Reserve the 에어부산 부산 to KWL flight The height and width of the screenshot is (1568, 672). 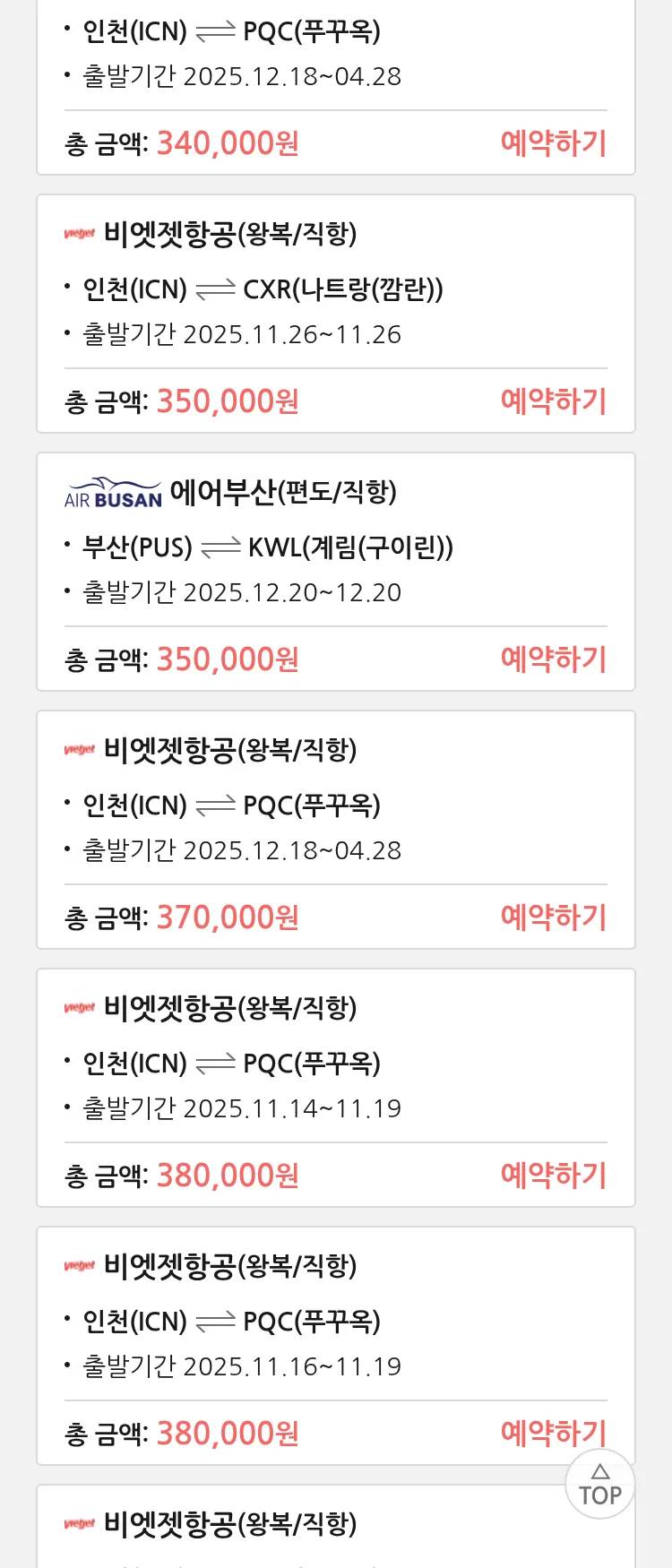(553, 659)
